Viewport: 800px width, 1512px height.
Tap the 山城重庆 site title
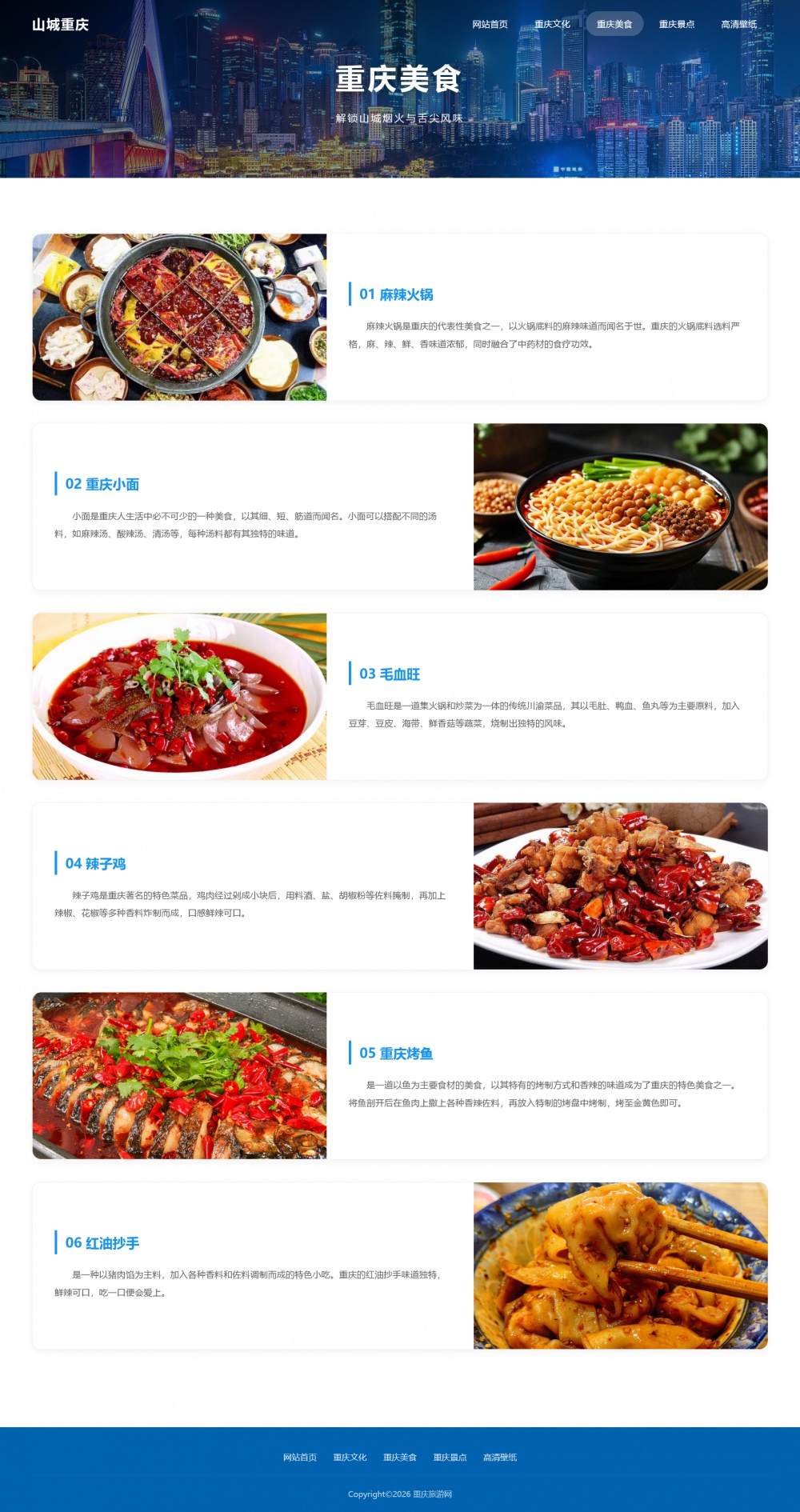pos(60,25)
